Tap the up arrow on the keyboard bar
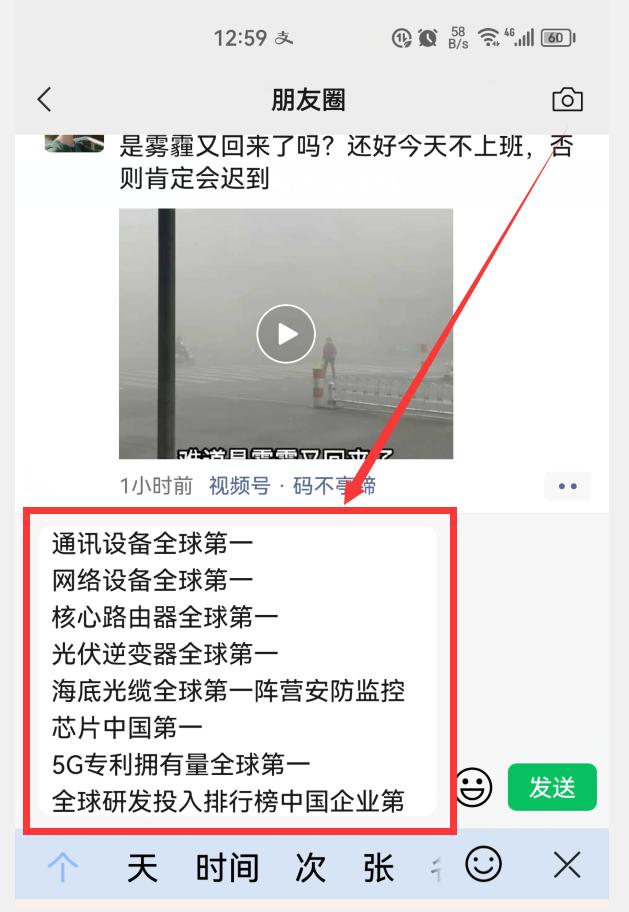This screenshot has width=629, height=912. click(x=62, y=867)
